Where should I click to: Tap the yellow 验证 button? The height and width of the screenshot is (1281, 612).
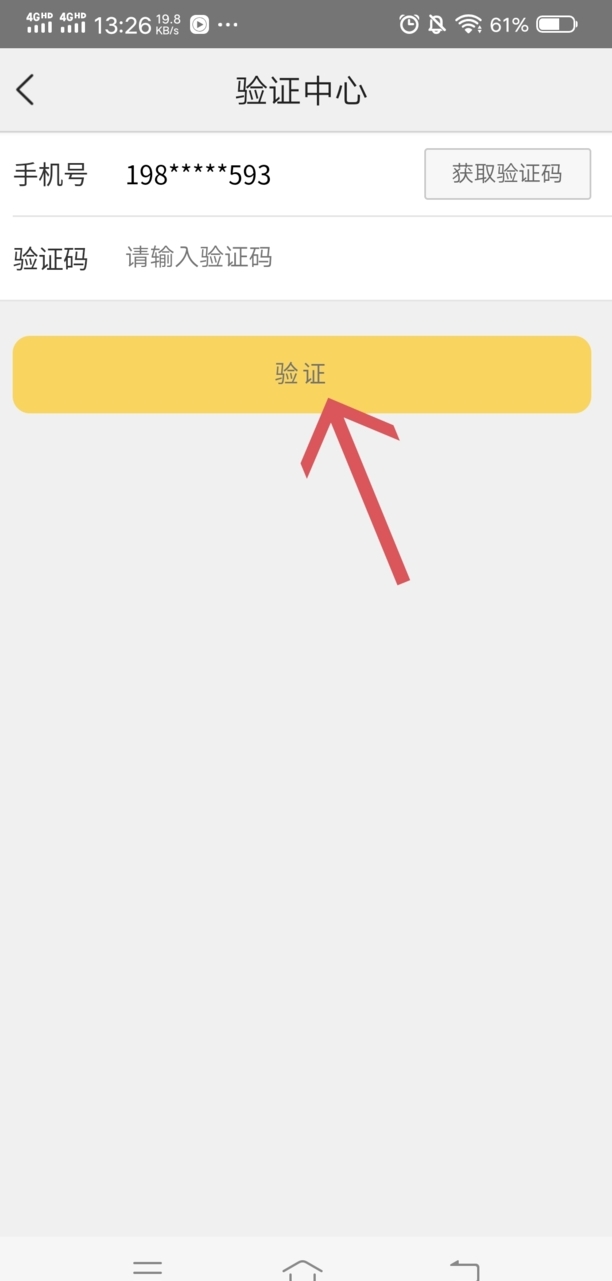[301, 374]
